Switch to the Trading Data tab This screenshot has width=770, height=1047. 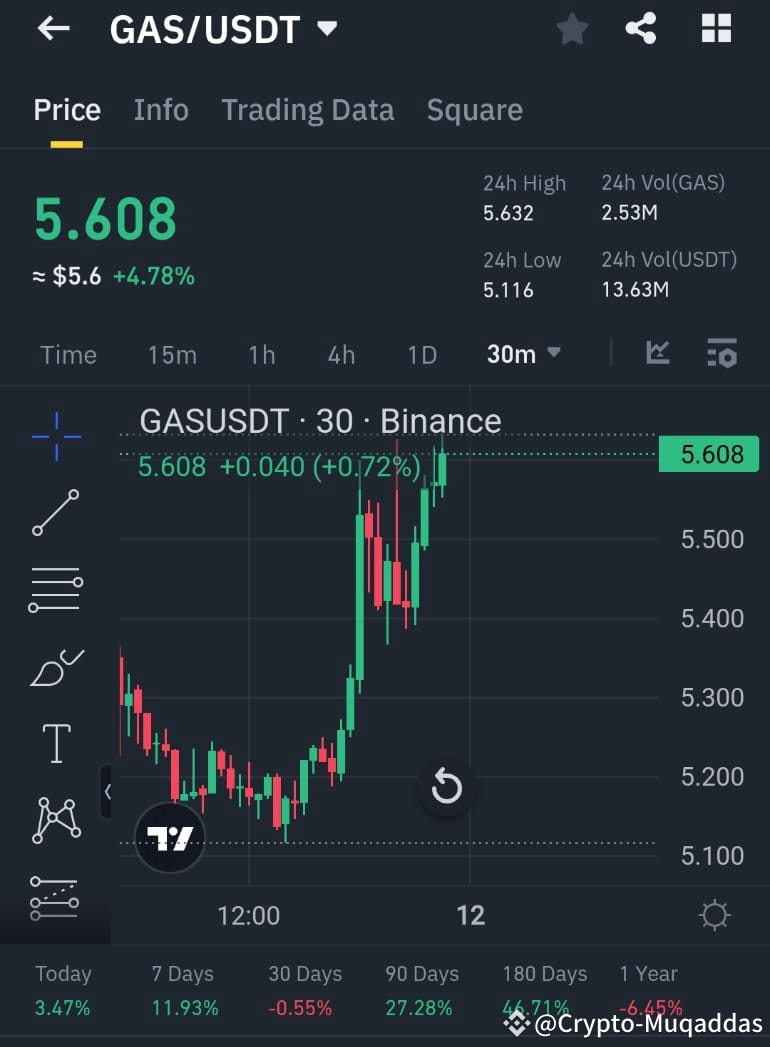(307, 110)
